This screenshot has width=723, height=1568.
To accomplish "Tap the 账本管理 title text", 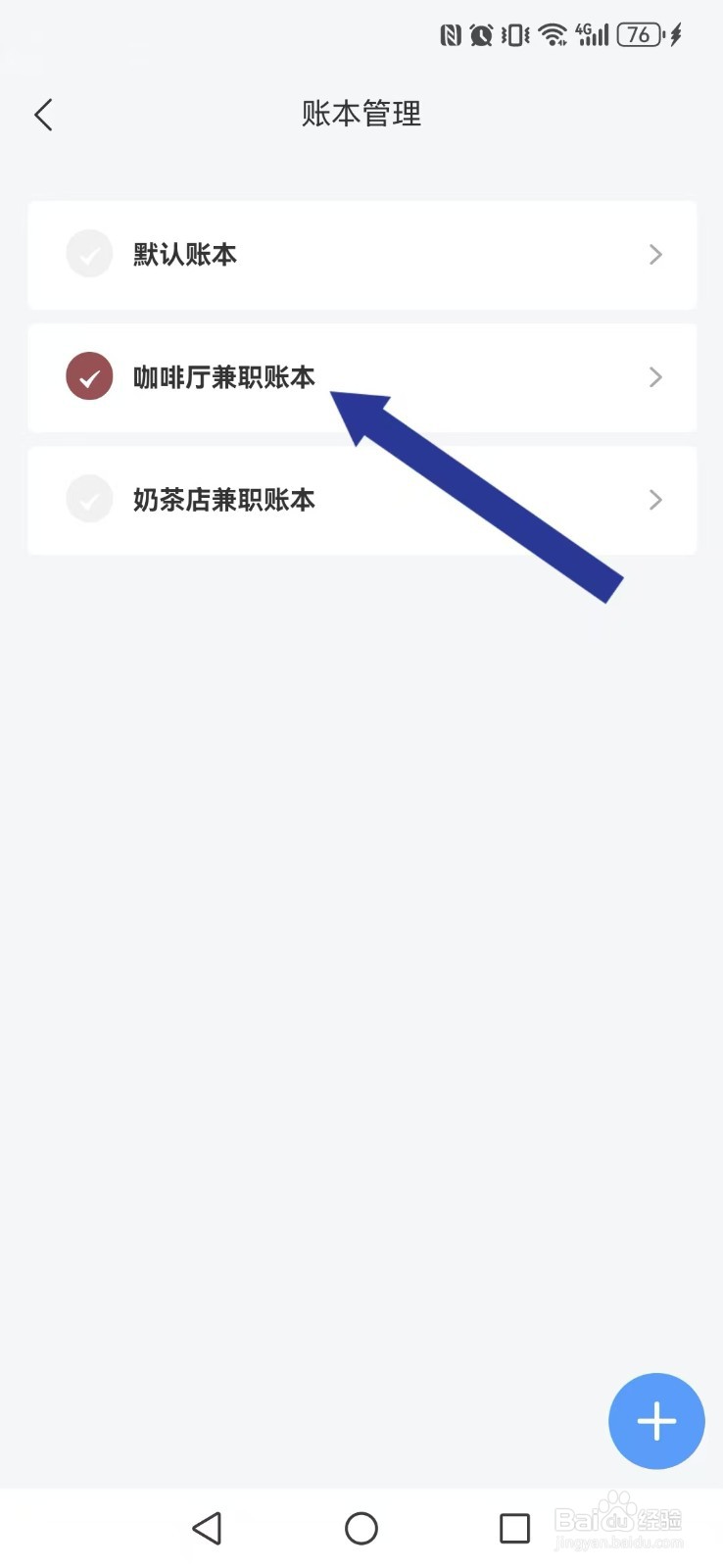I will tap(361, 114).
